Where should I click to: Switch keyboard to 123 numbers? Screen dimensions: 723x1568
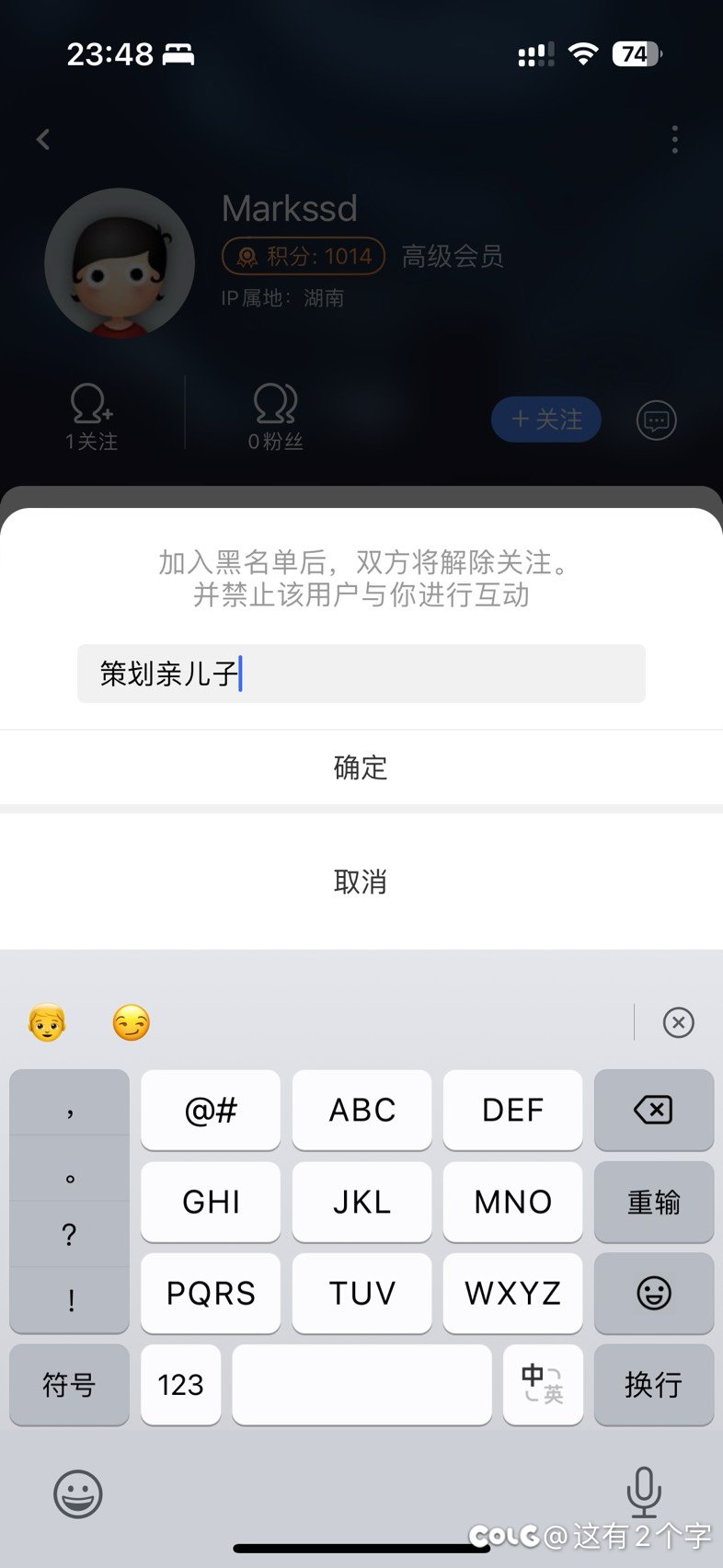[180, 1384]
